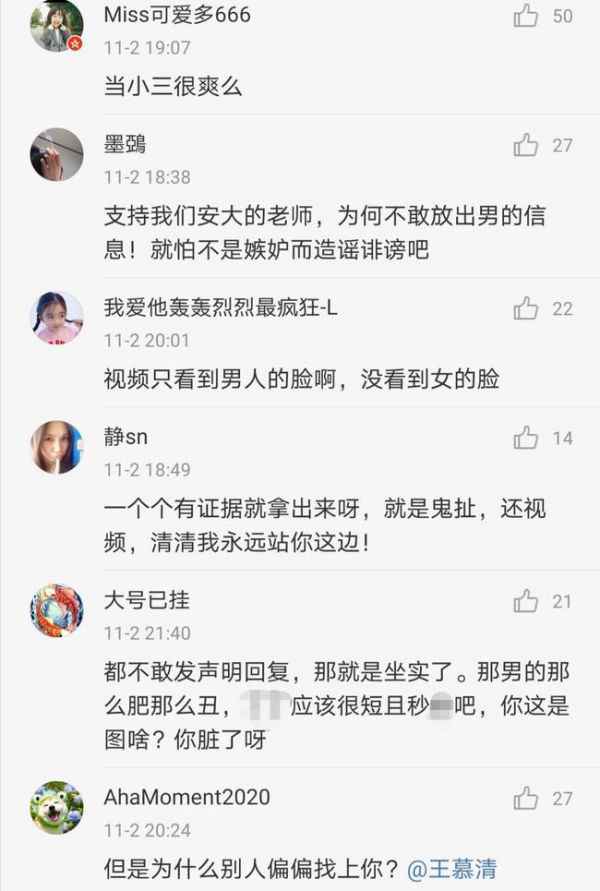Screen dimensions: 600x891
Task: Open the @王慕清 mention link
Action: pyautogui.click(x=452, y=868)
